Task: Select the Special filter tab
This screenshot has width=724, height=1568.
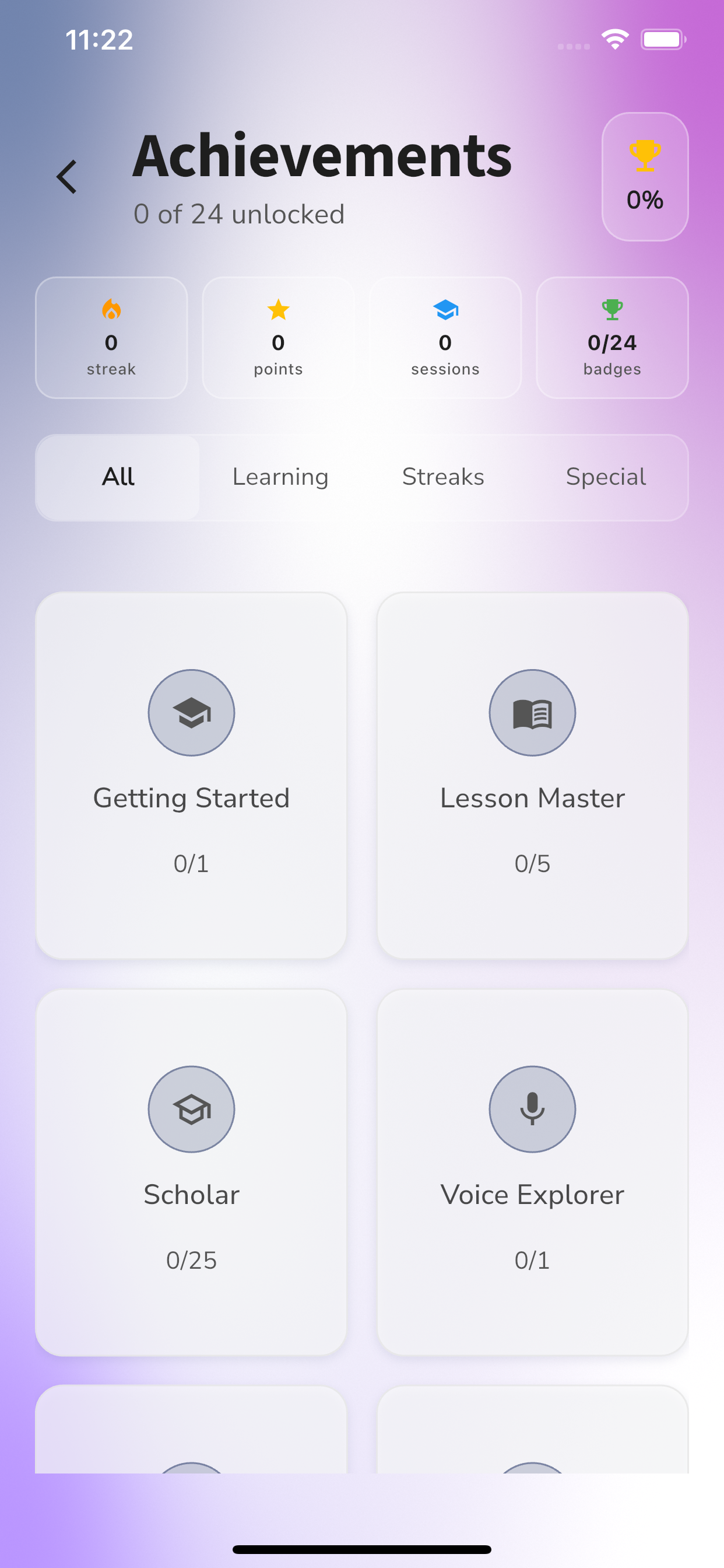Action: (605, 477)
